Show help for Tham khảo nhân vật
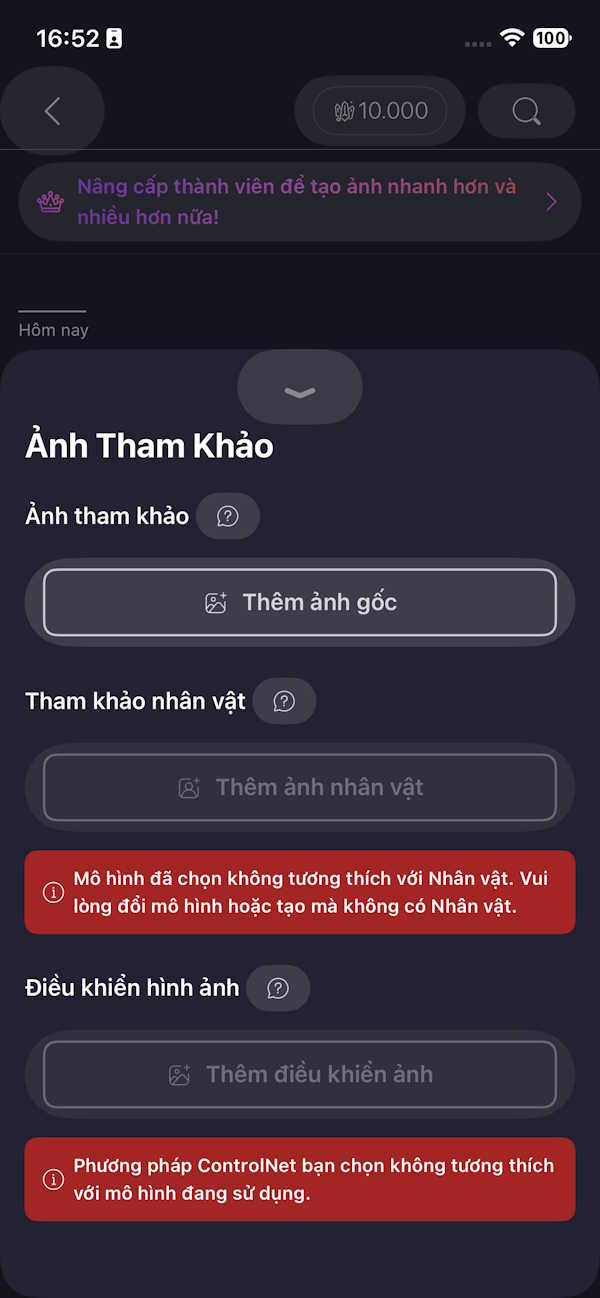Screen dimensions: 600x1298 [x=284, y=701]
